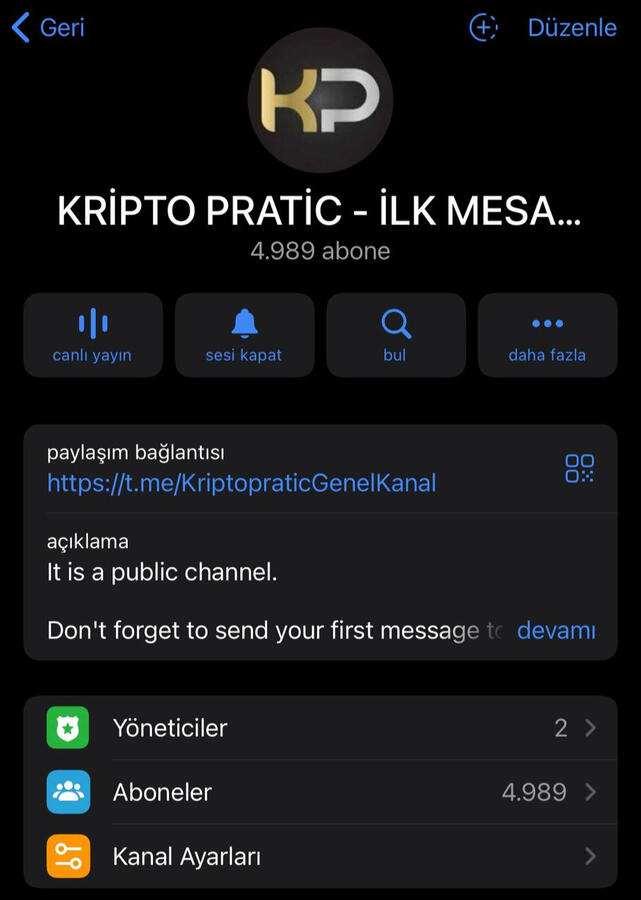This screenshot has width=641, height=900.
Task: Open the t.me/KriptopraticGenelKanal share link
Action: click(x=242, y=484)
